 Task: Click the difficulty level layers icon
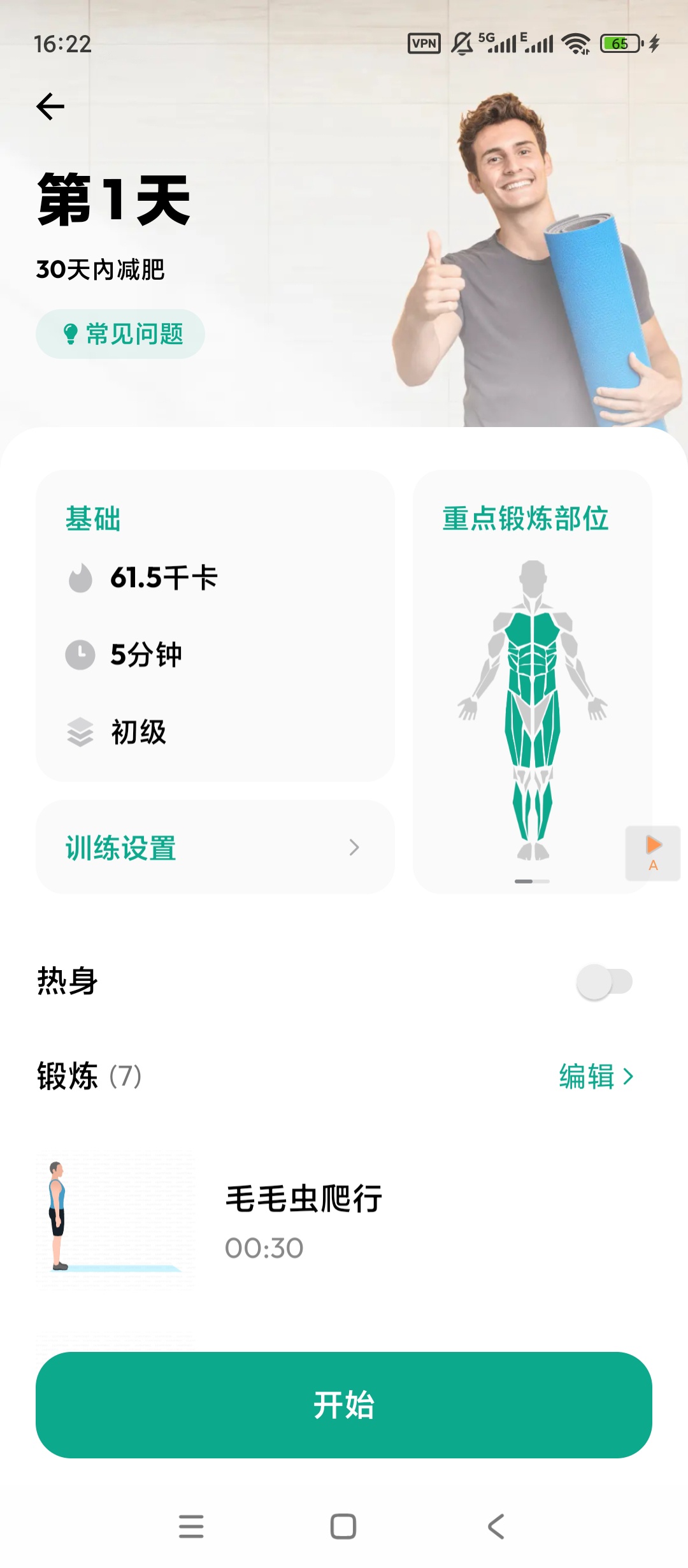pyautogui.click(x=80, y=732)
